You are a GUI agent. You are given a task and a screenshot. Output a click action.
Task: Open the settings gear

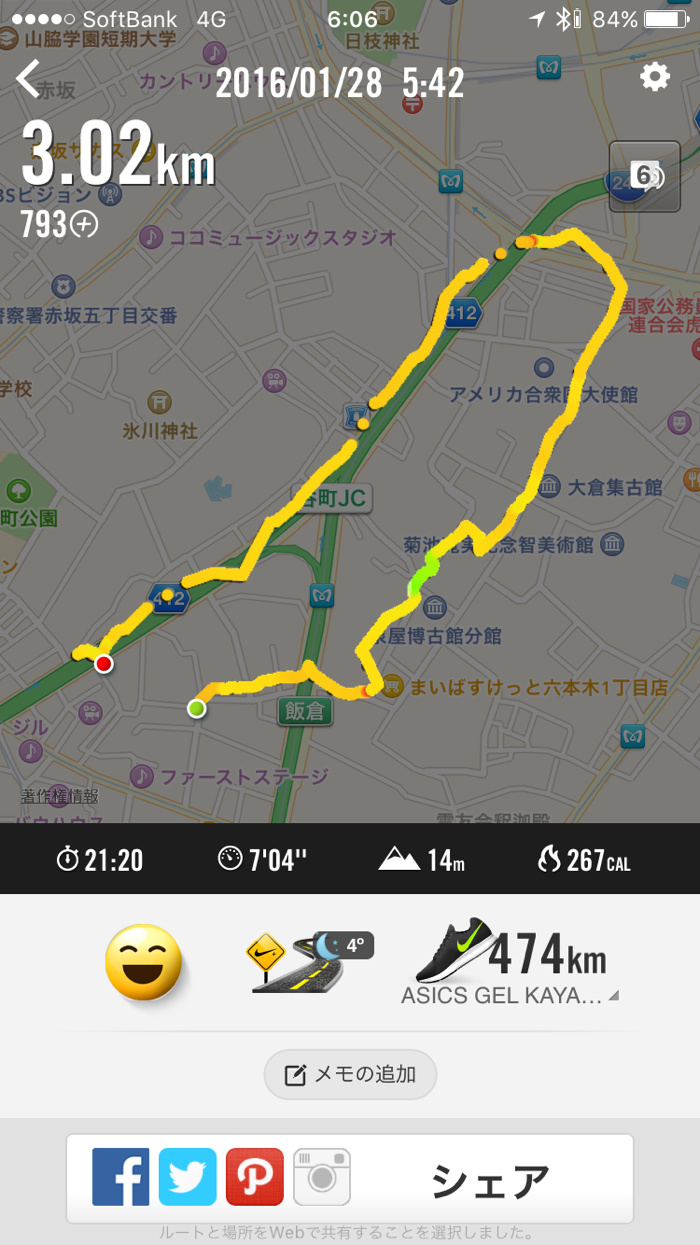point(655,77)
